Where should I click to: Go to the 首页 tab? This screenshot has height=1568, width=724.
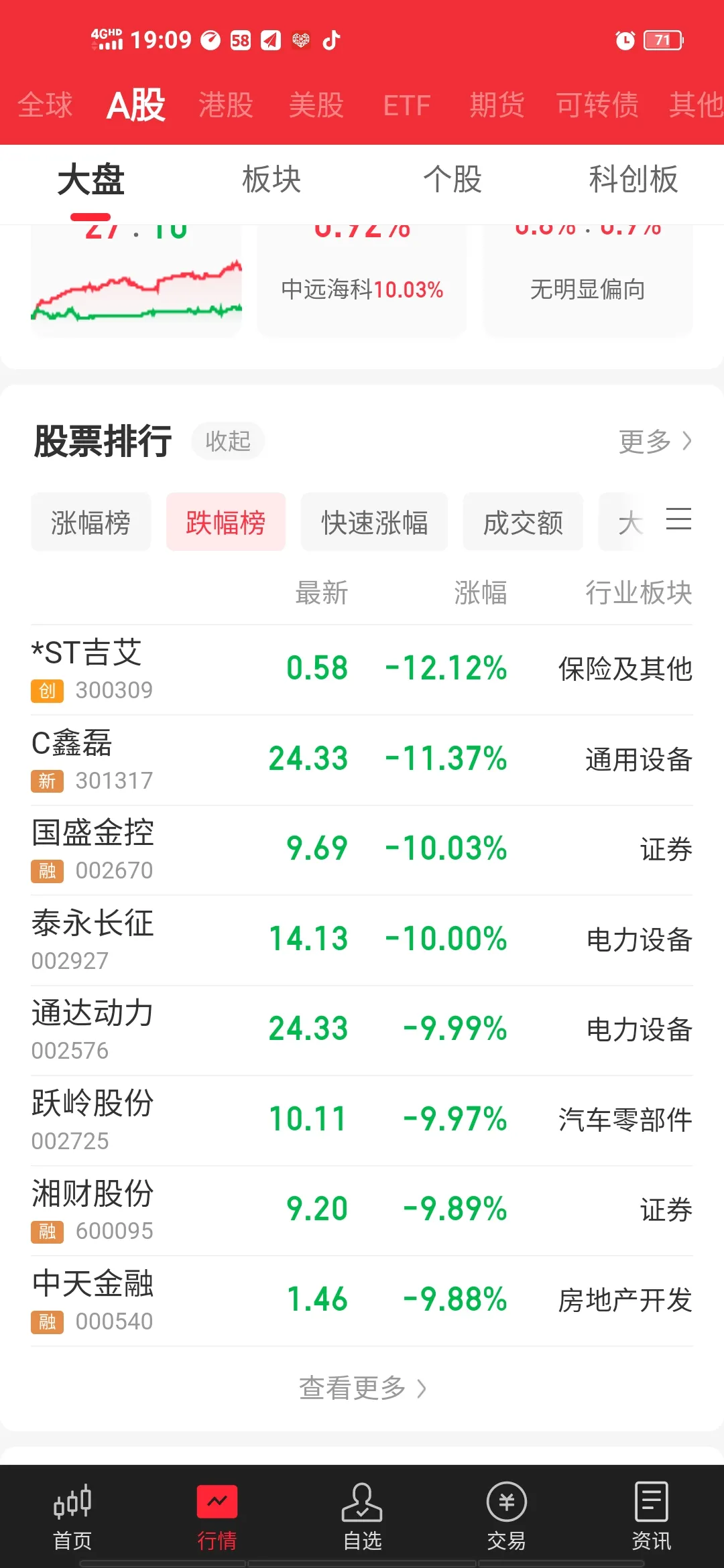click(72, 1517)
